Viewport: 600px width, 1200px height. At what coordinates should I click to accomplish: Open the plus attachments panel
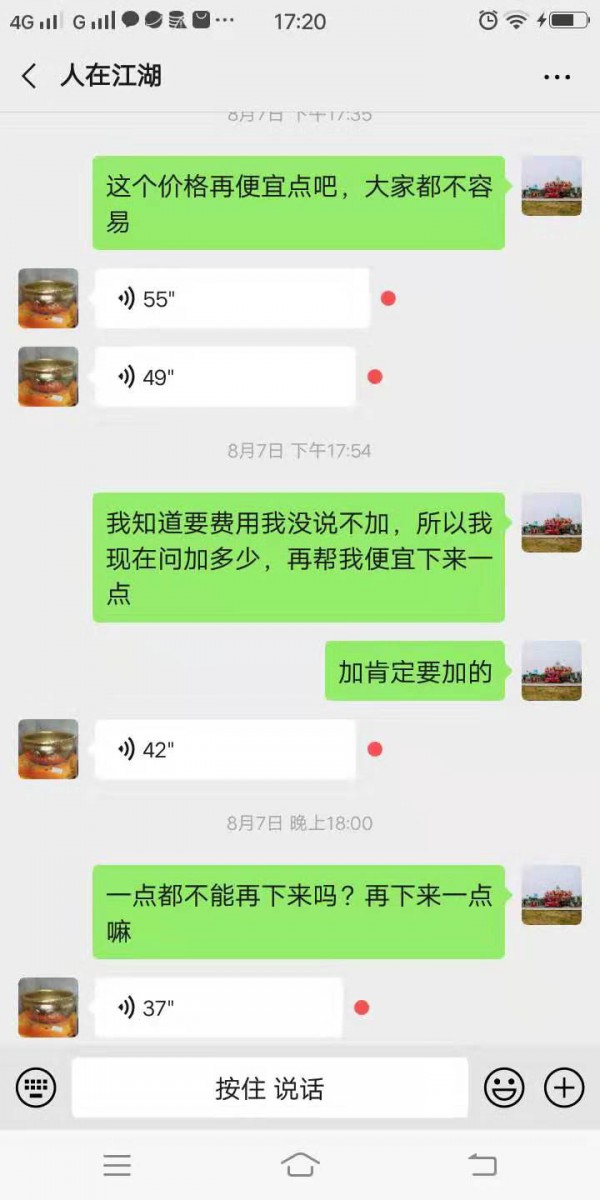click(564, 1087)
